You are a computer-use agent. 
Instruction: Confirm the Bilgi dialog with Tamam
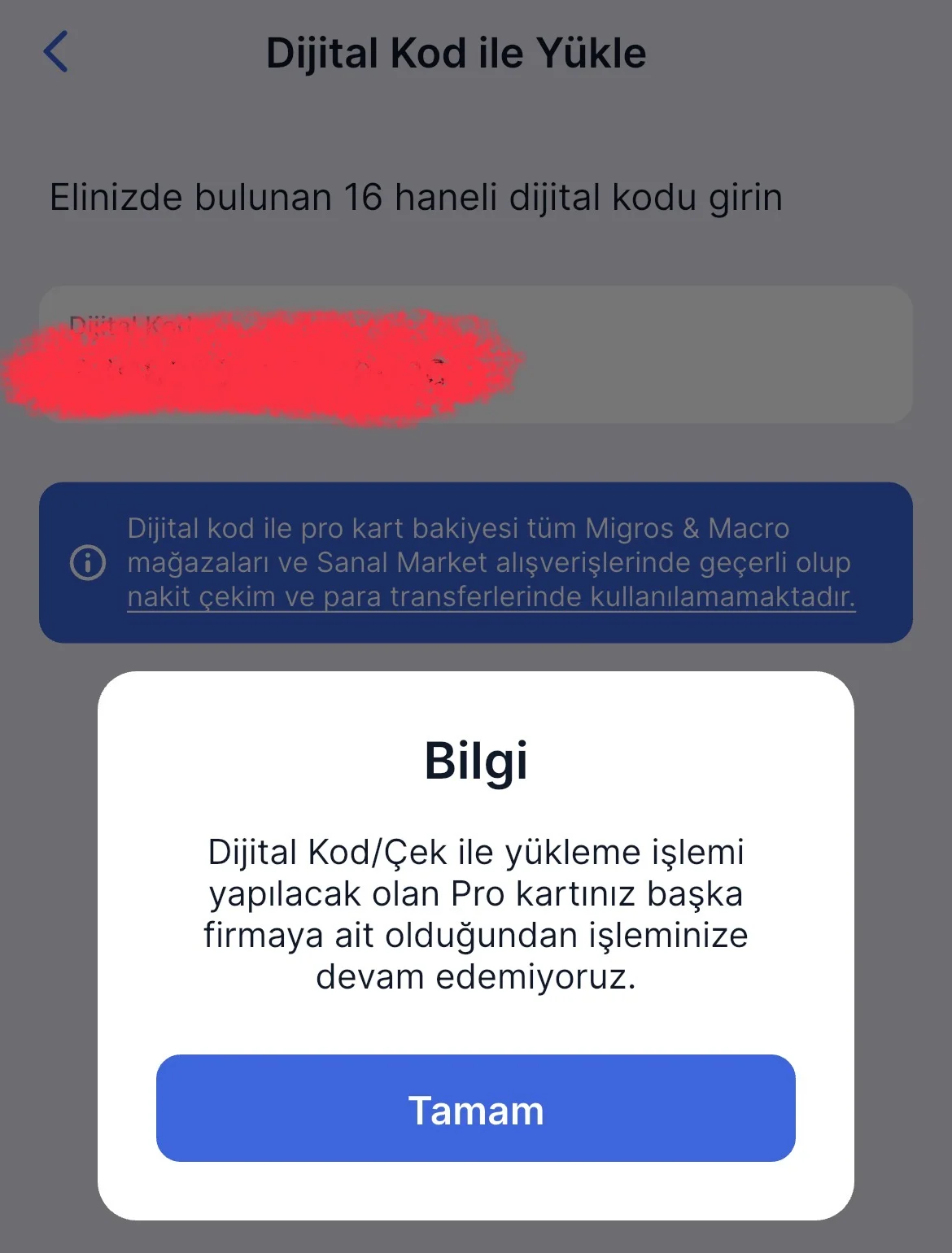point(475,1108)
